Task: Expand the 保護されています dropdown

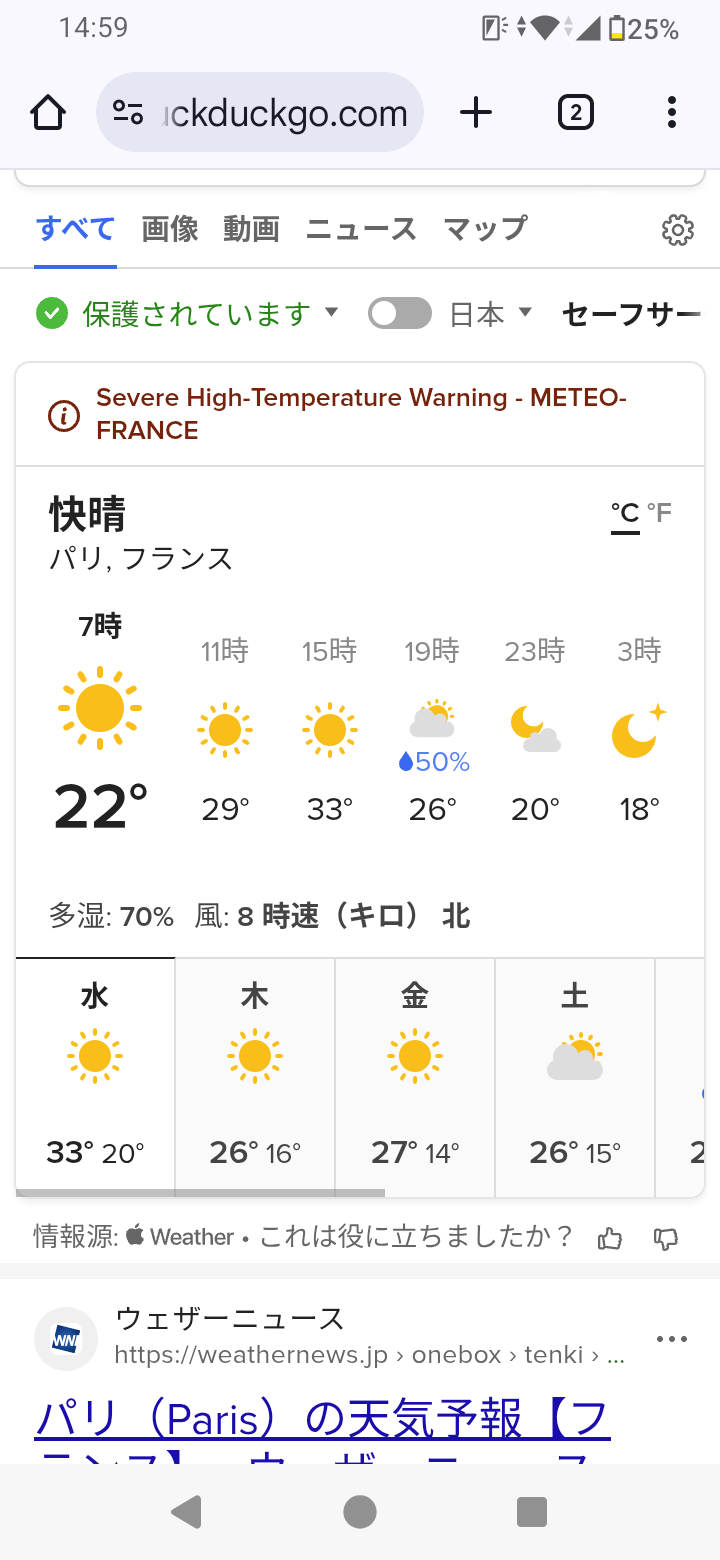Action: pyautogui.click(x=188, y=314)
